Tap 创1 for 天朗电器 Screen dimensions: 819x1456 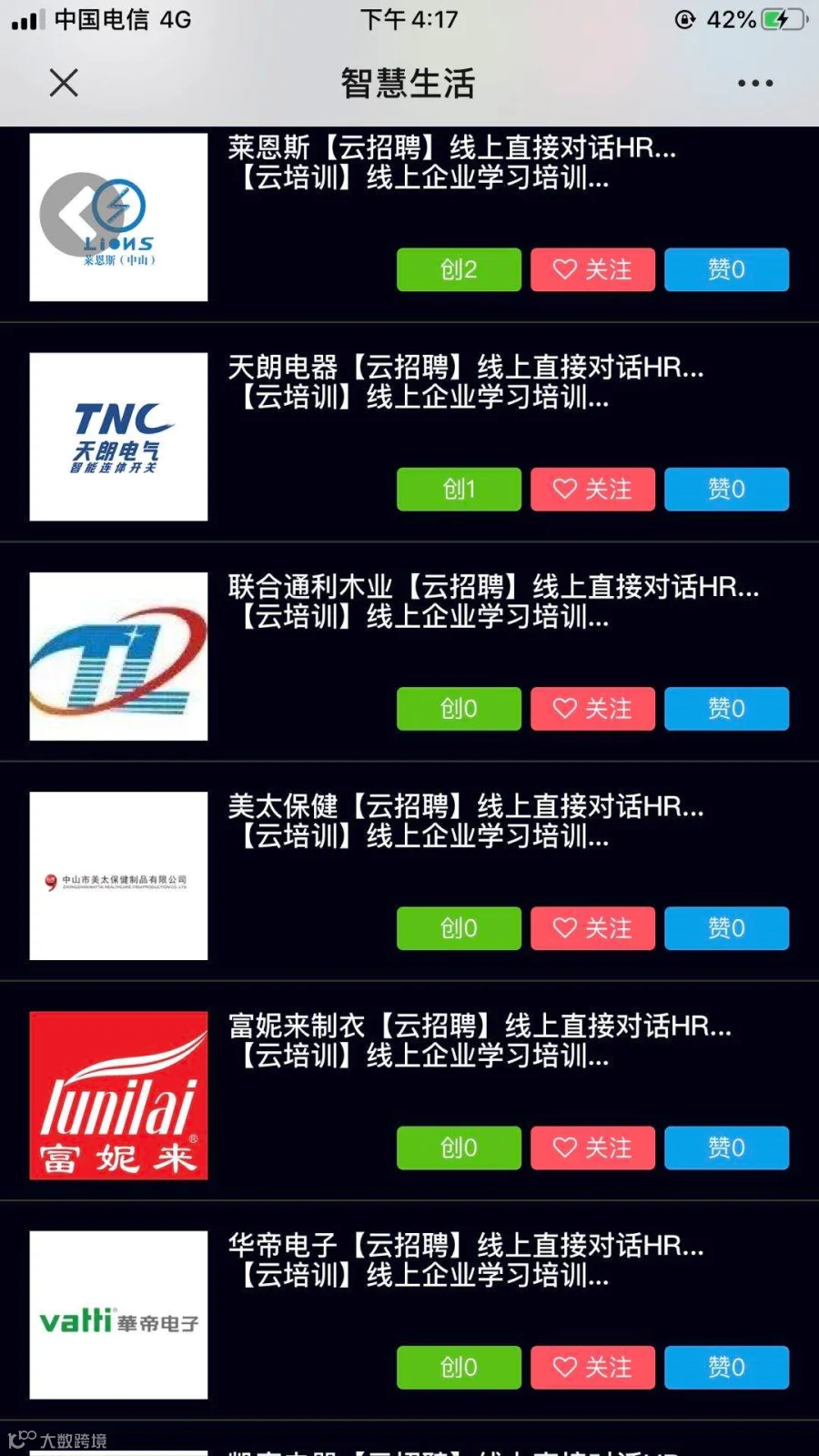459,489
